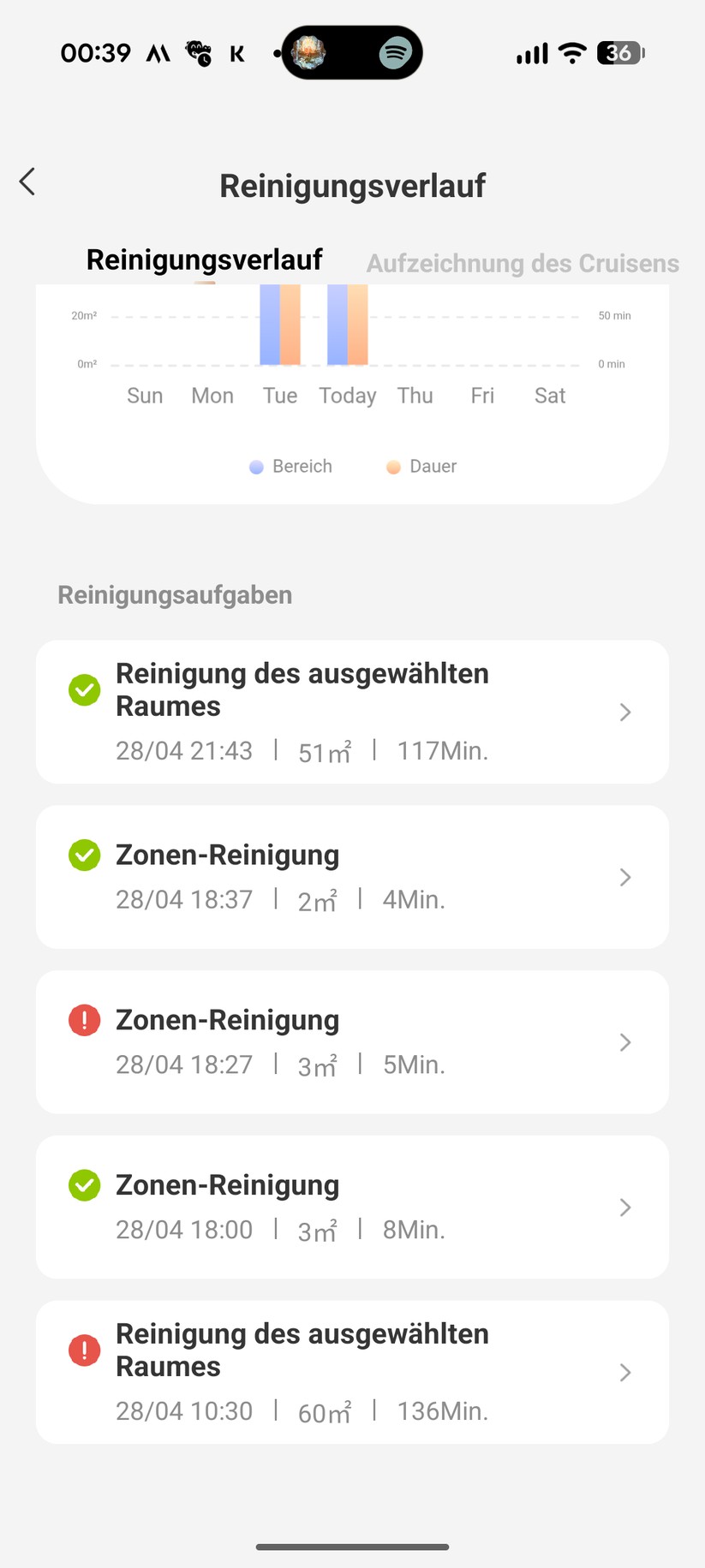705x1568 pixels.
Task: Click the green checkmark on first Reinigung des ausgewählten Raumes
Action: [x=84, y=690]
